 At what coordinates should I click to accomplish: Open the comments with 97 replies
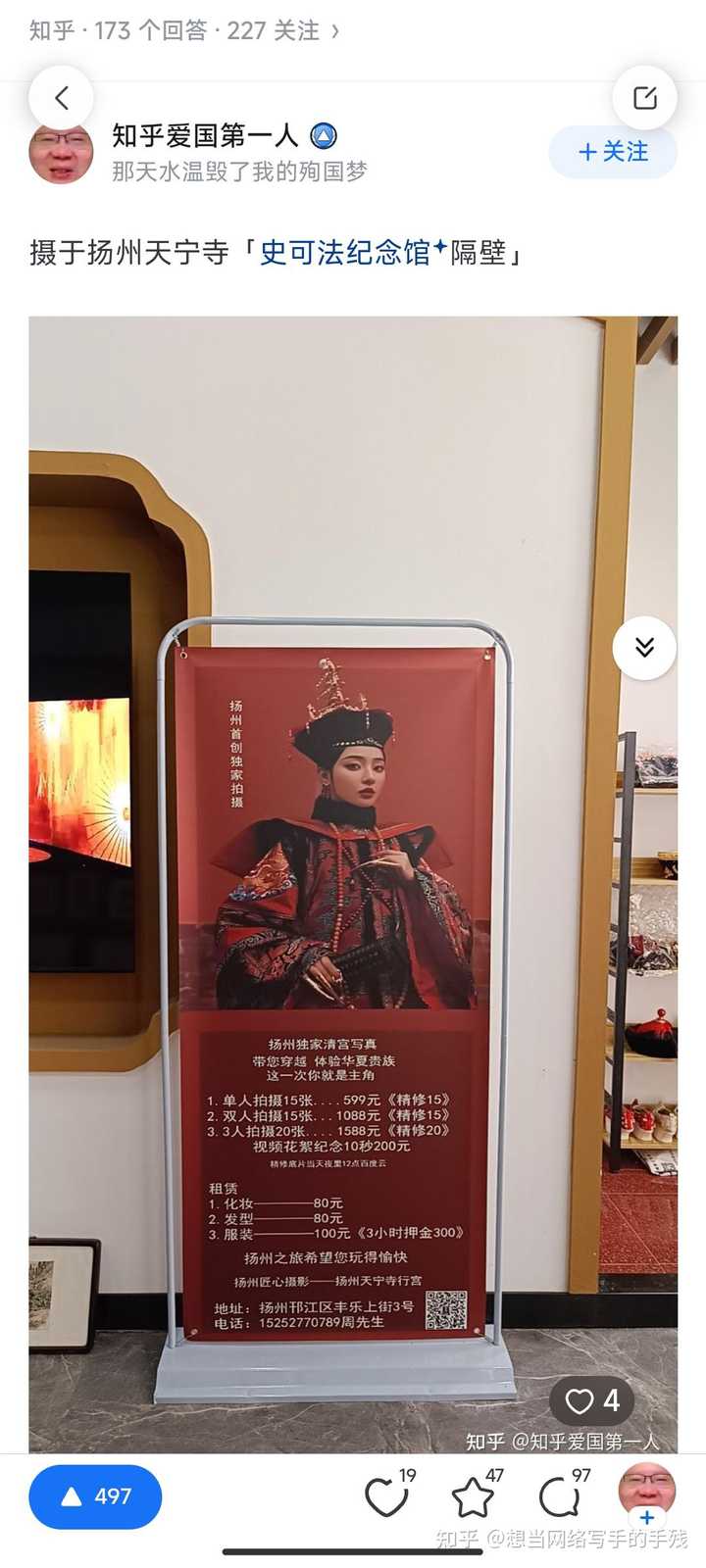(560, 1497)
